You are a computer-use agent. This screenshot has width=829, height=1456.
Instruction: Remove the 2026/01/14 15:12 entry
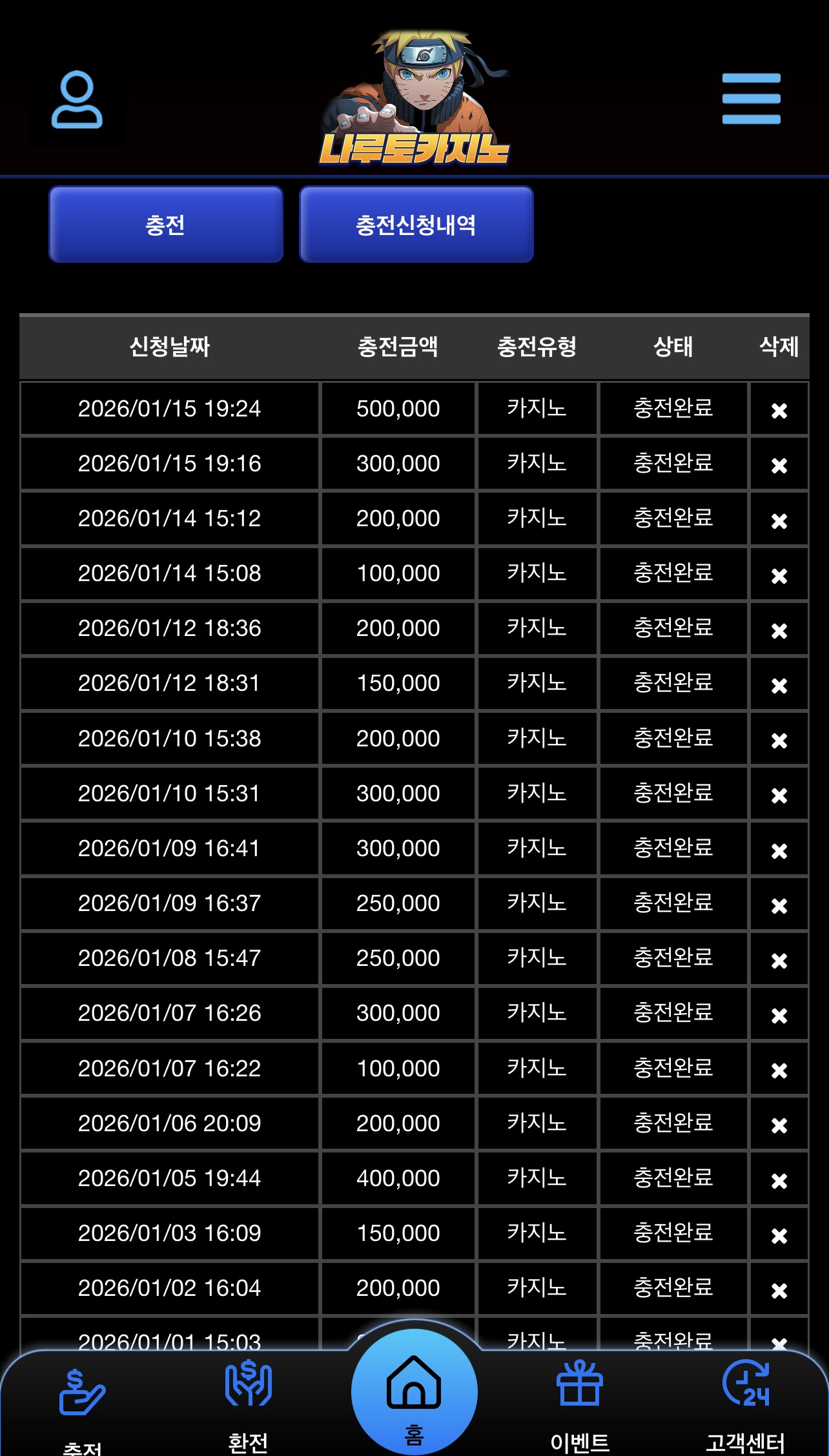click(x=779, y=520)
